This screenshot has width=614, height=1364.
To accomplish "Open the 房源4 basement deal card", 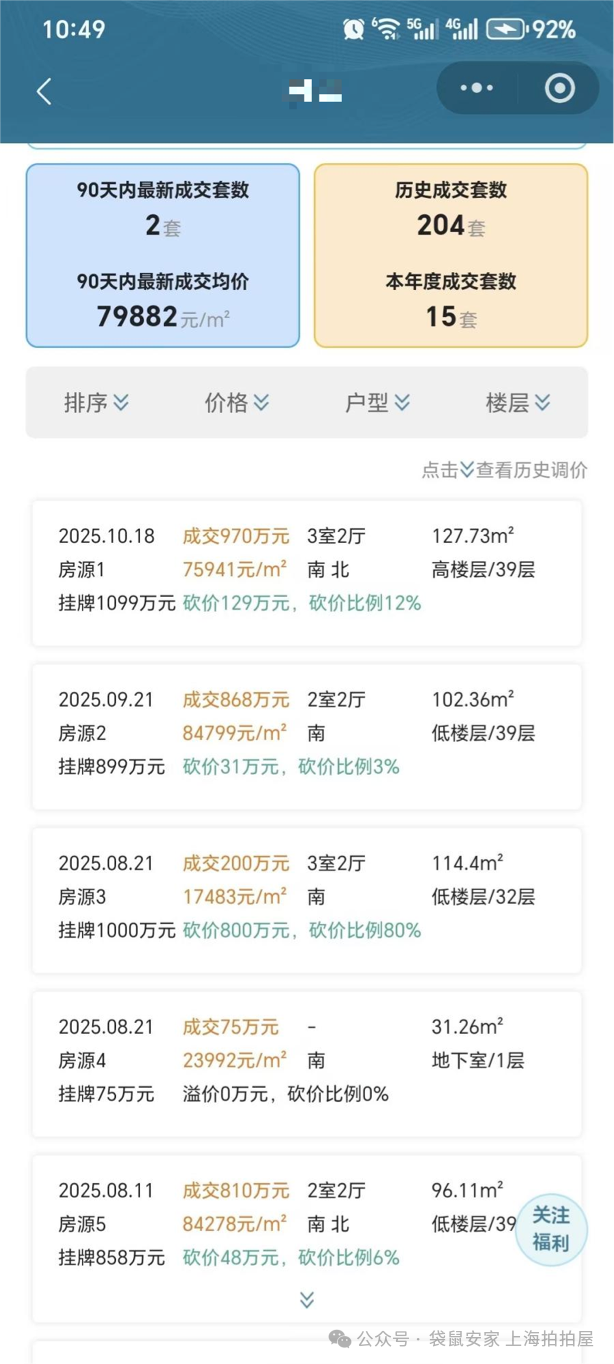I will [306, 1062].
